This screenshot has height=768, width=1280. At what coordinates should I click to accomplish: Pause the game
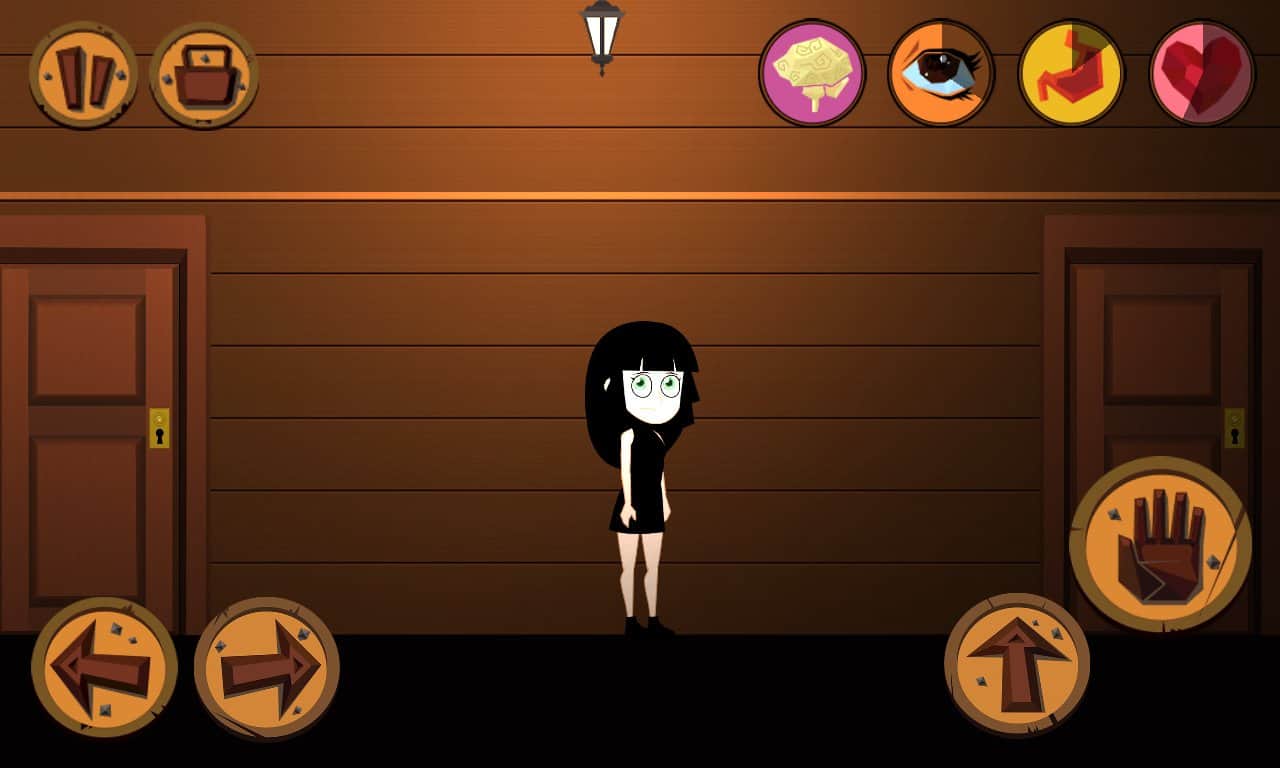click(83, 75)
